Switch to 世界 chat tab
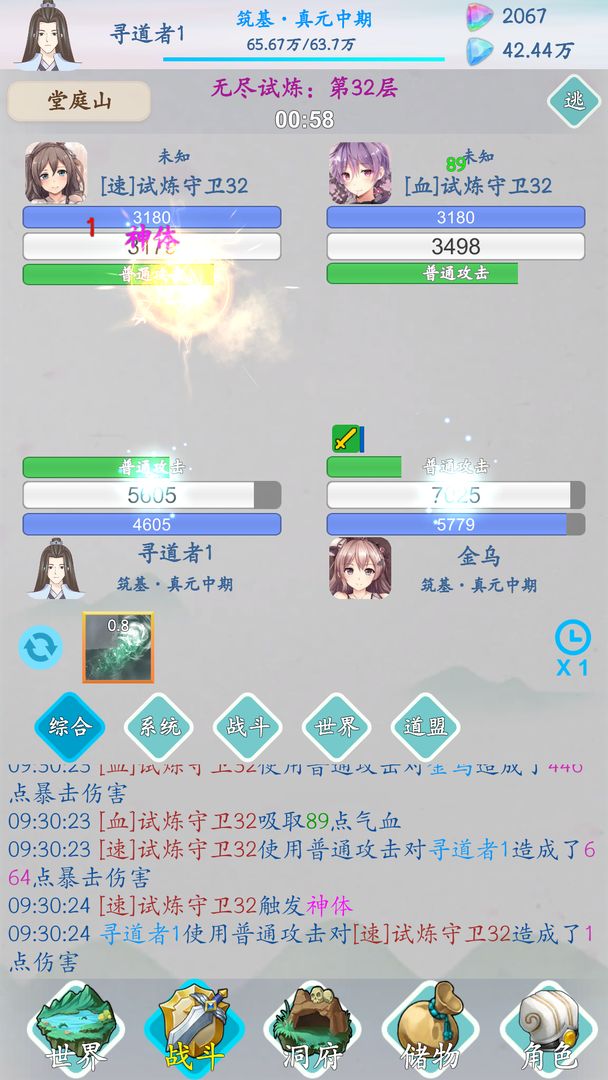 (x=337, y=726)
